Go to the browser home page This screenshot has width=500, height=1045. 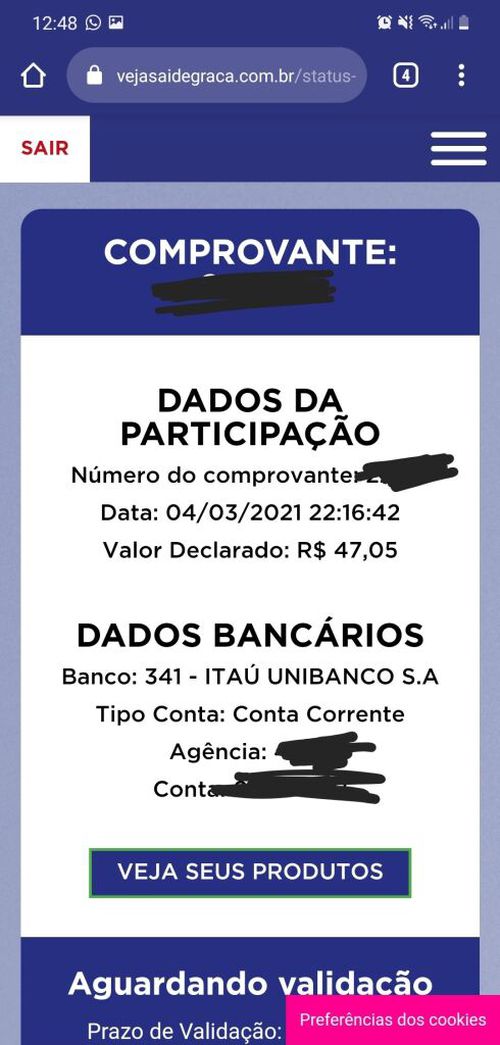pos(33,75)
